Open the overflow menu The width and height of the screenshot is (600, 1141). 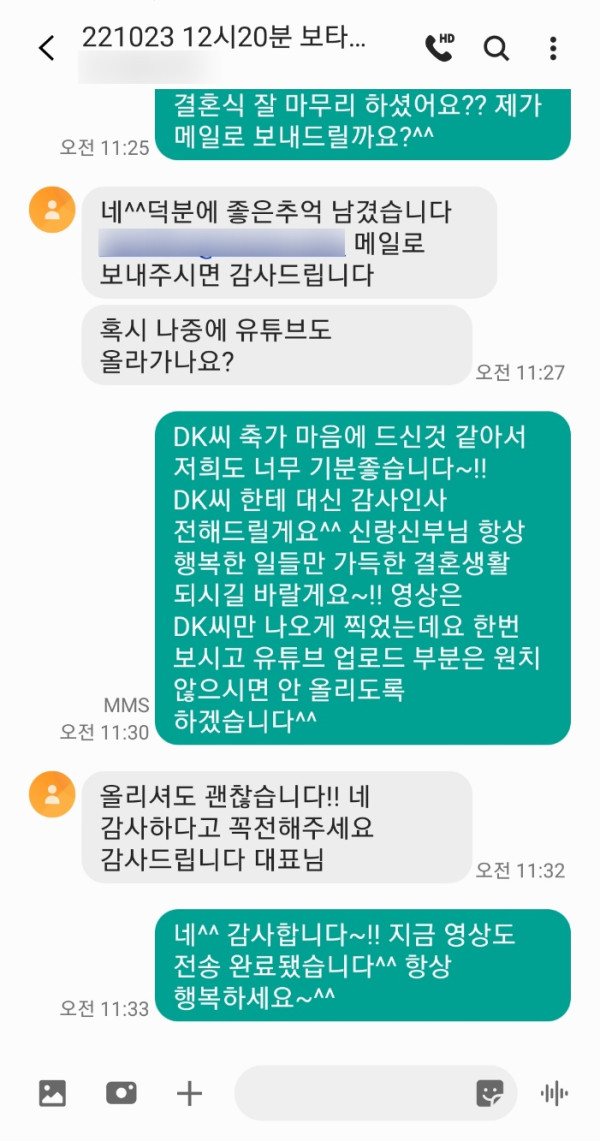tap(553, 48)
